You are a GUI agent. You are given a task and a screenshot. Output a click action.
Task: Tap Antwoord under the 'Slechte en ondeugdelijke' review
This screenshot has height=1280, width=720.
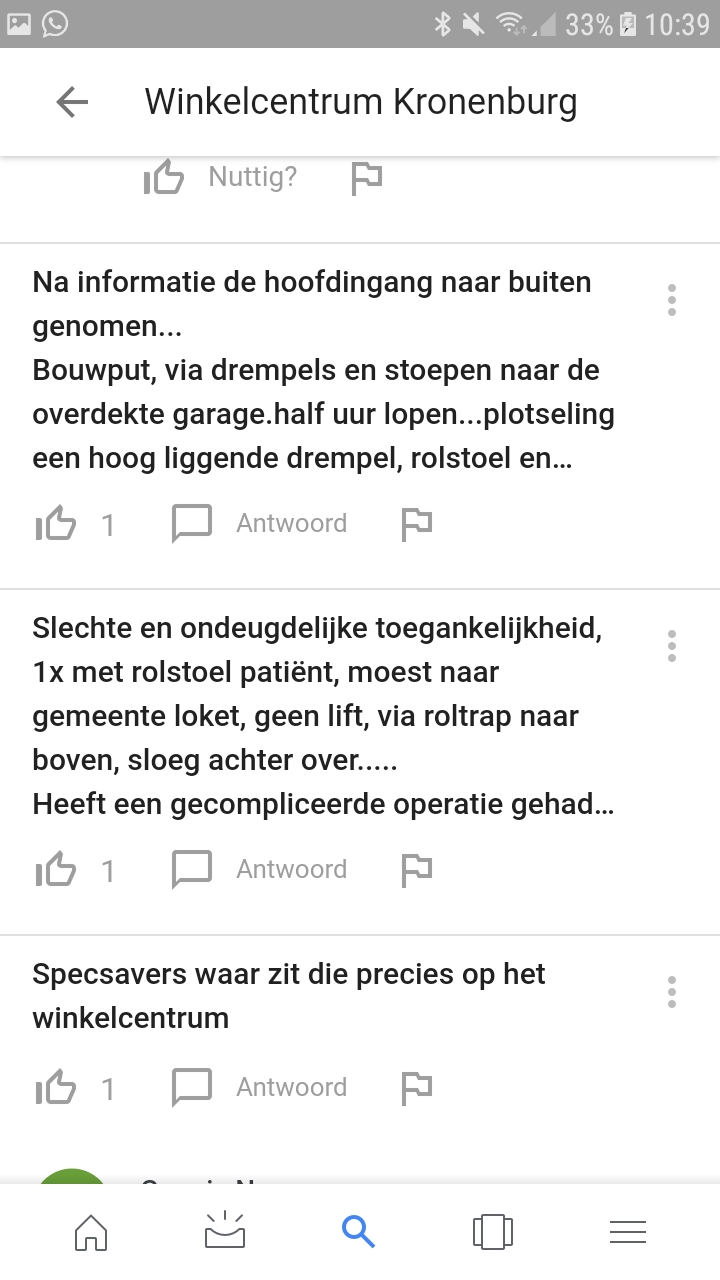tap(260, 869)
